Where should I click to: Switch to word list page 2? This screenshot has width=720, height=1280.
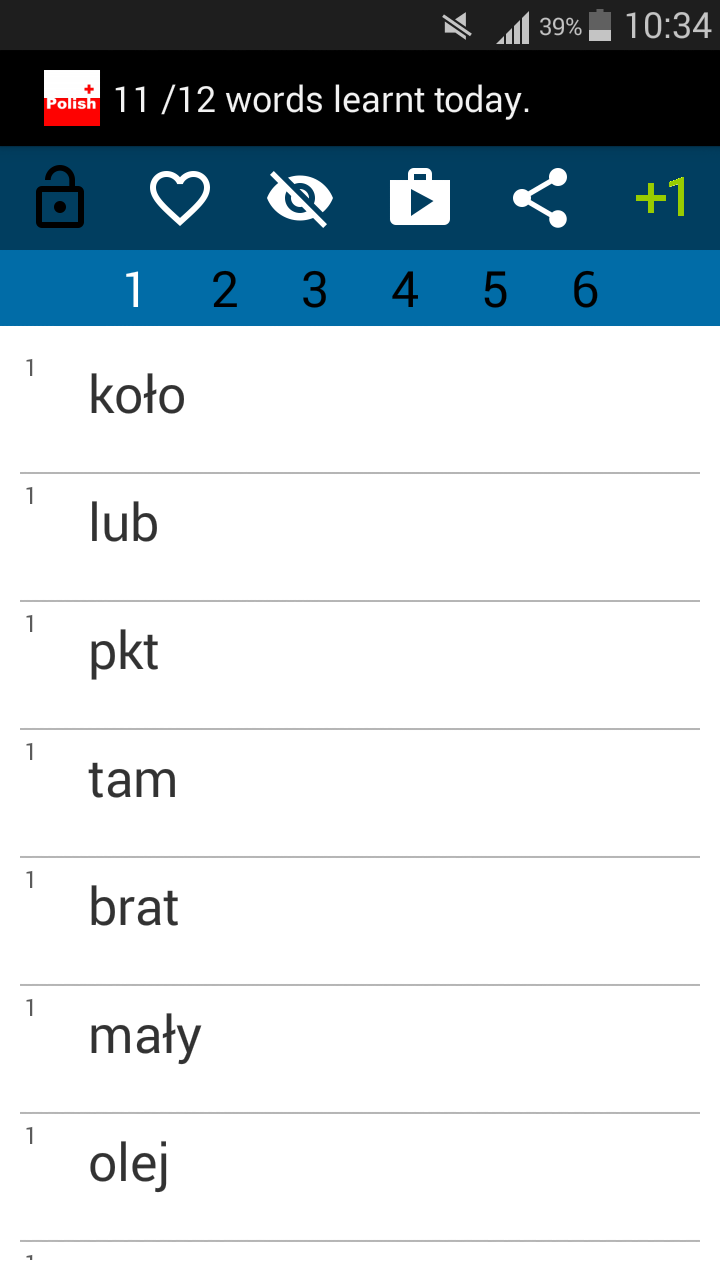coord(225,289)
